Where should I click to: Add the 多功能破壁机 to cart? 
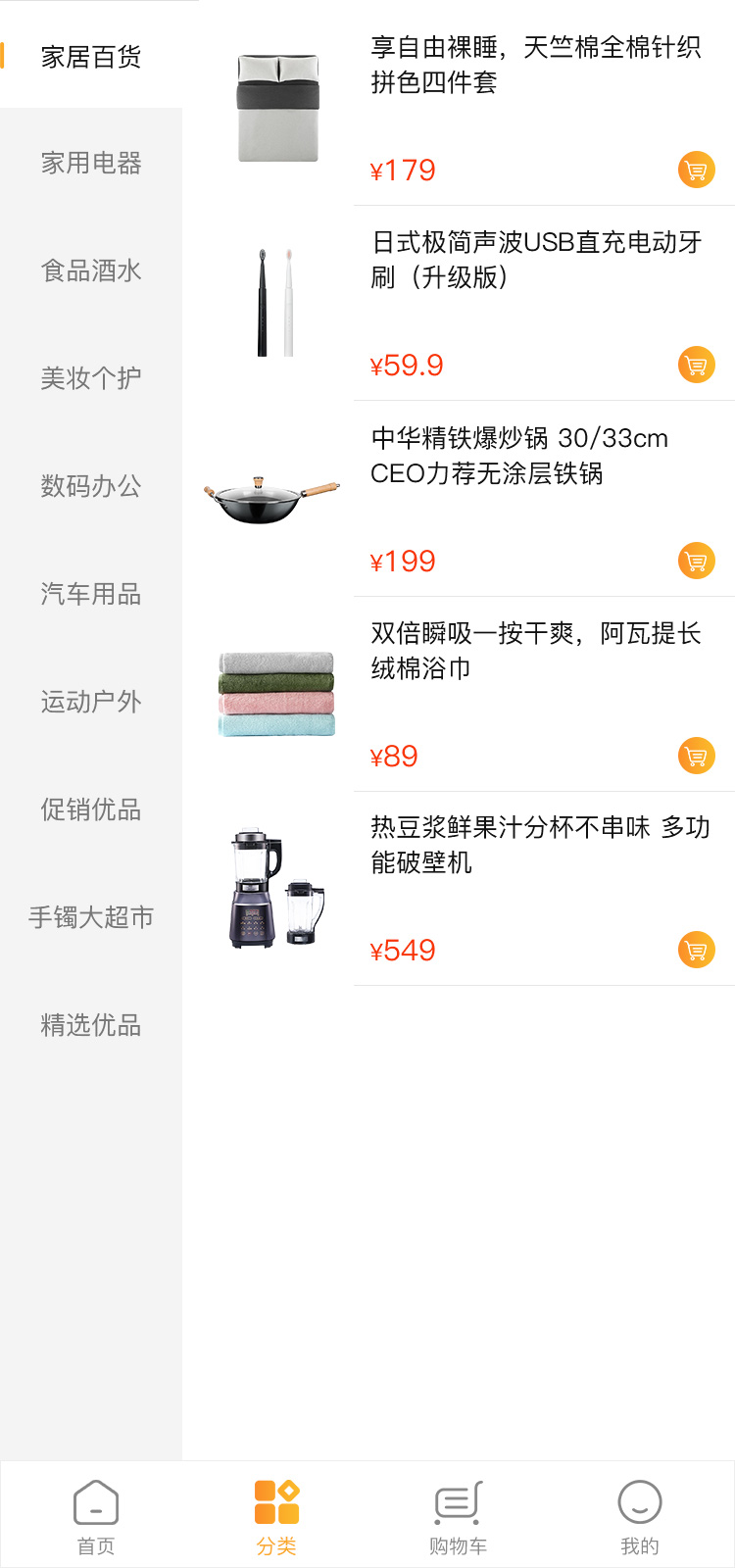pos(696,950)
